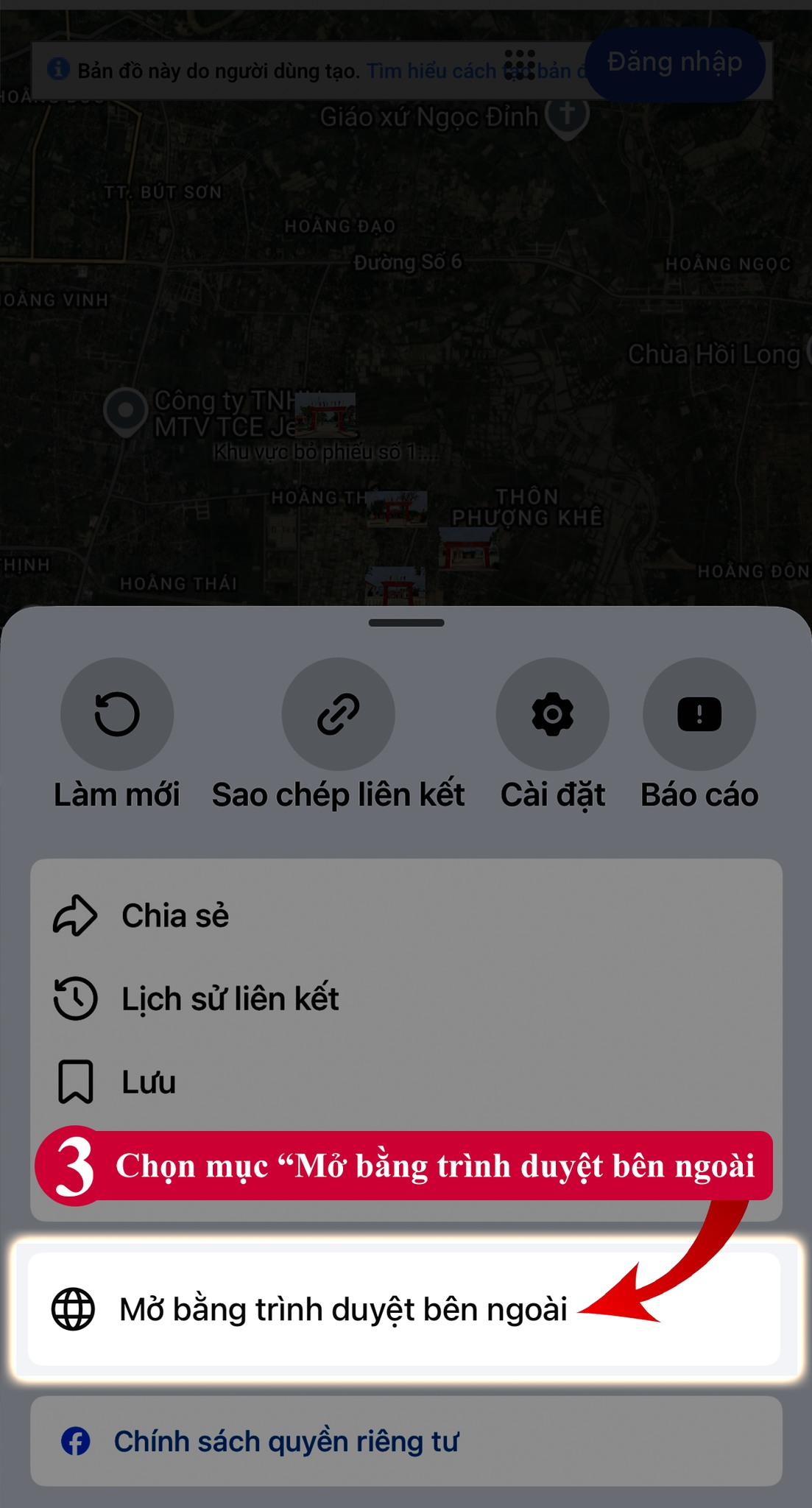Tap the Làm mới refresh icon
The image size is (812, 1508).
[x=116, y=713]
